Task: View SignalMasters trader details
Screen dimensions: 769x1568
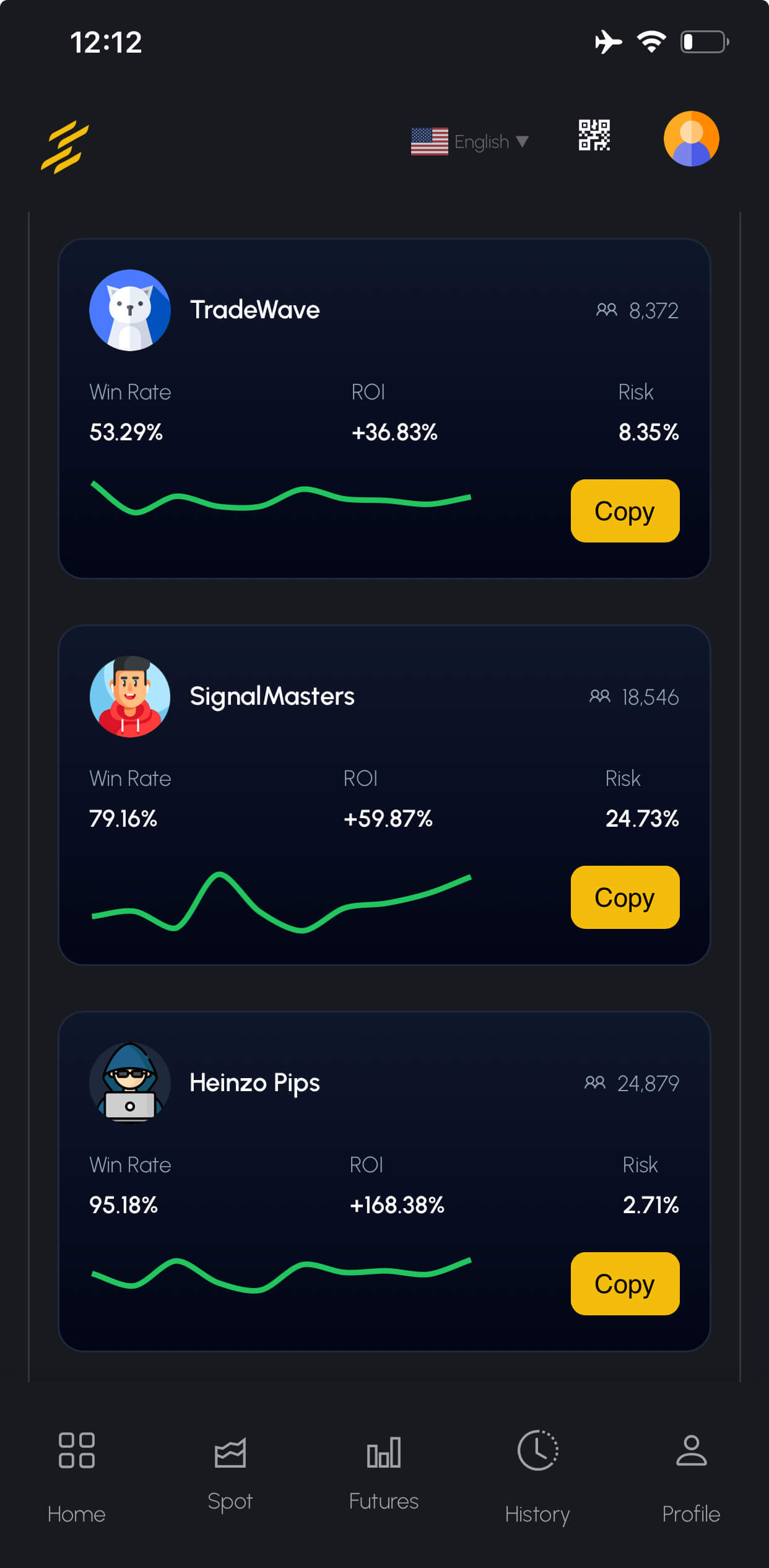Action: click(x=272, y=697)
